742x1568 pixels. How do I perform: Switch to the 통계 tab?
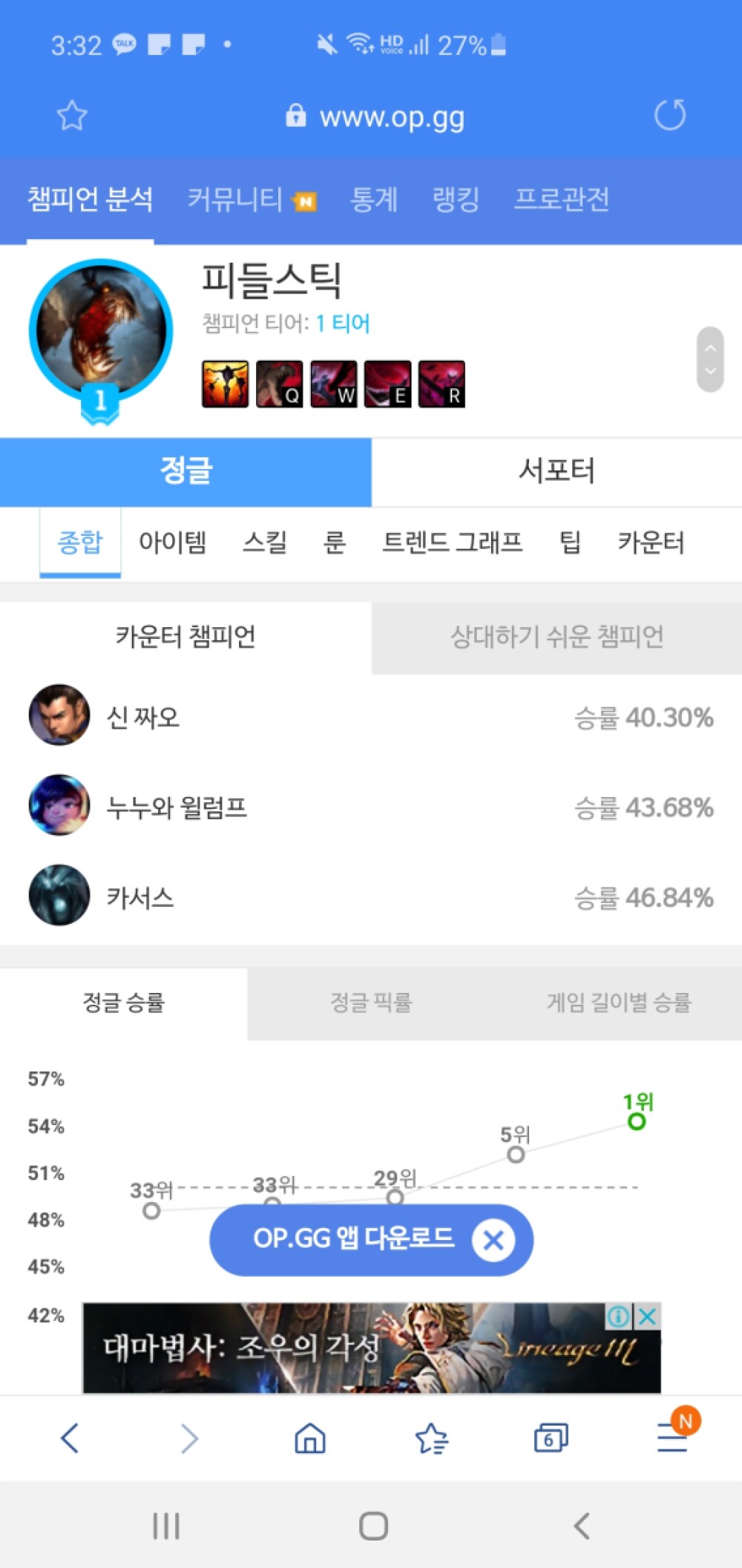click(x=374, y=199)
